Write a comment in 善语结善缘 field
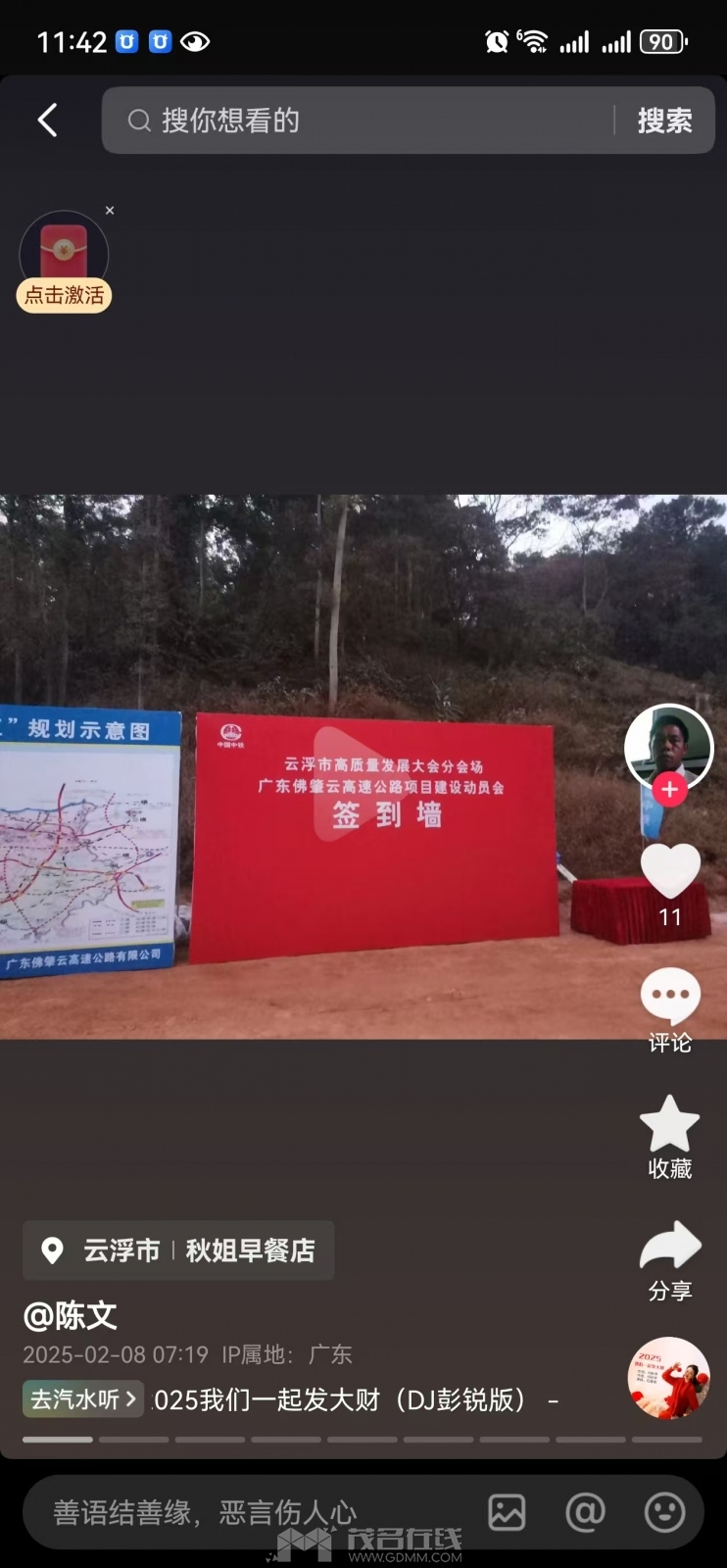 [245, 1512]
